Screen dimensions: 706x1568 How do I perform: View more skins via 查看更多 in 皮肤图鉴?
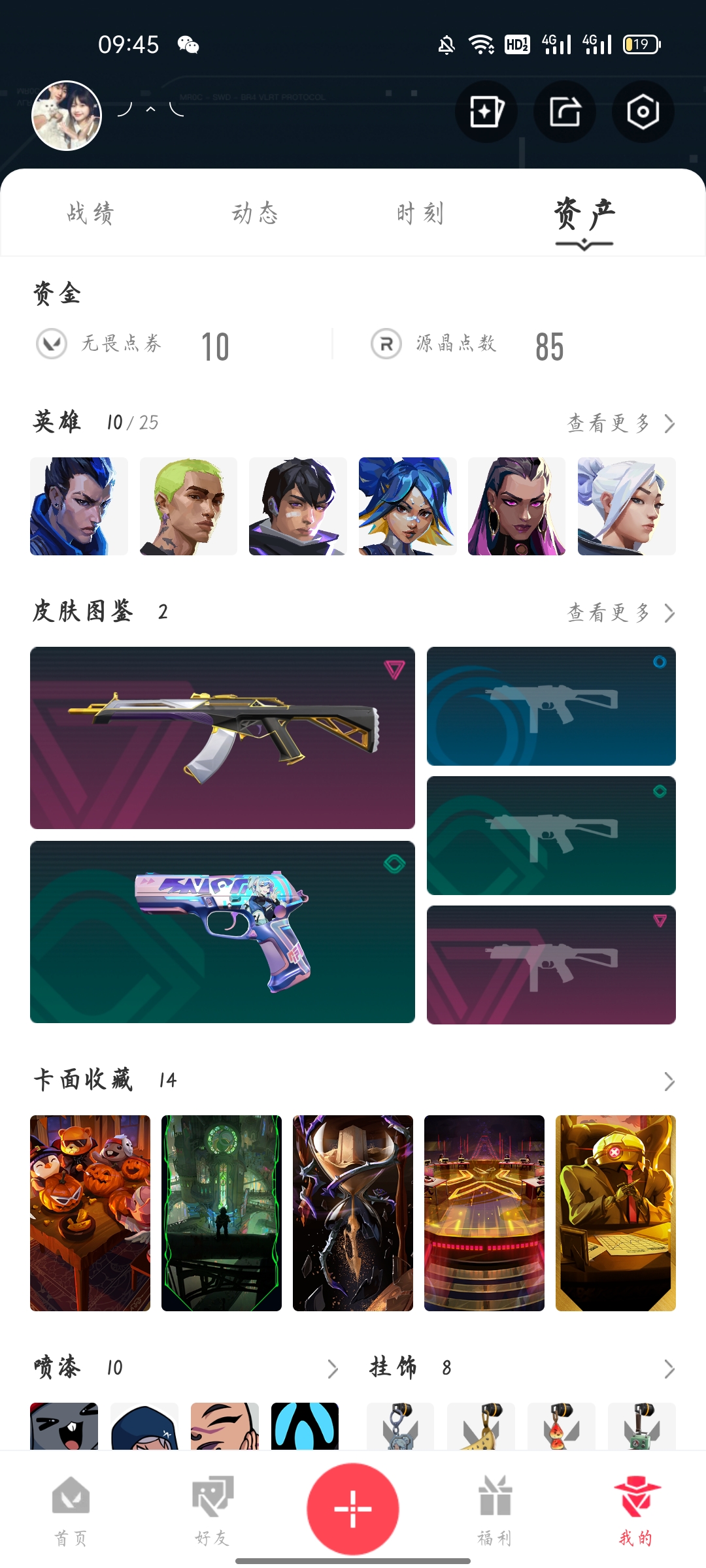click(x=620, y=613)
